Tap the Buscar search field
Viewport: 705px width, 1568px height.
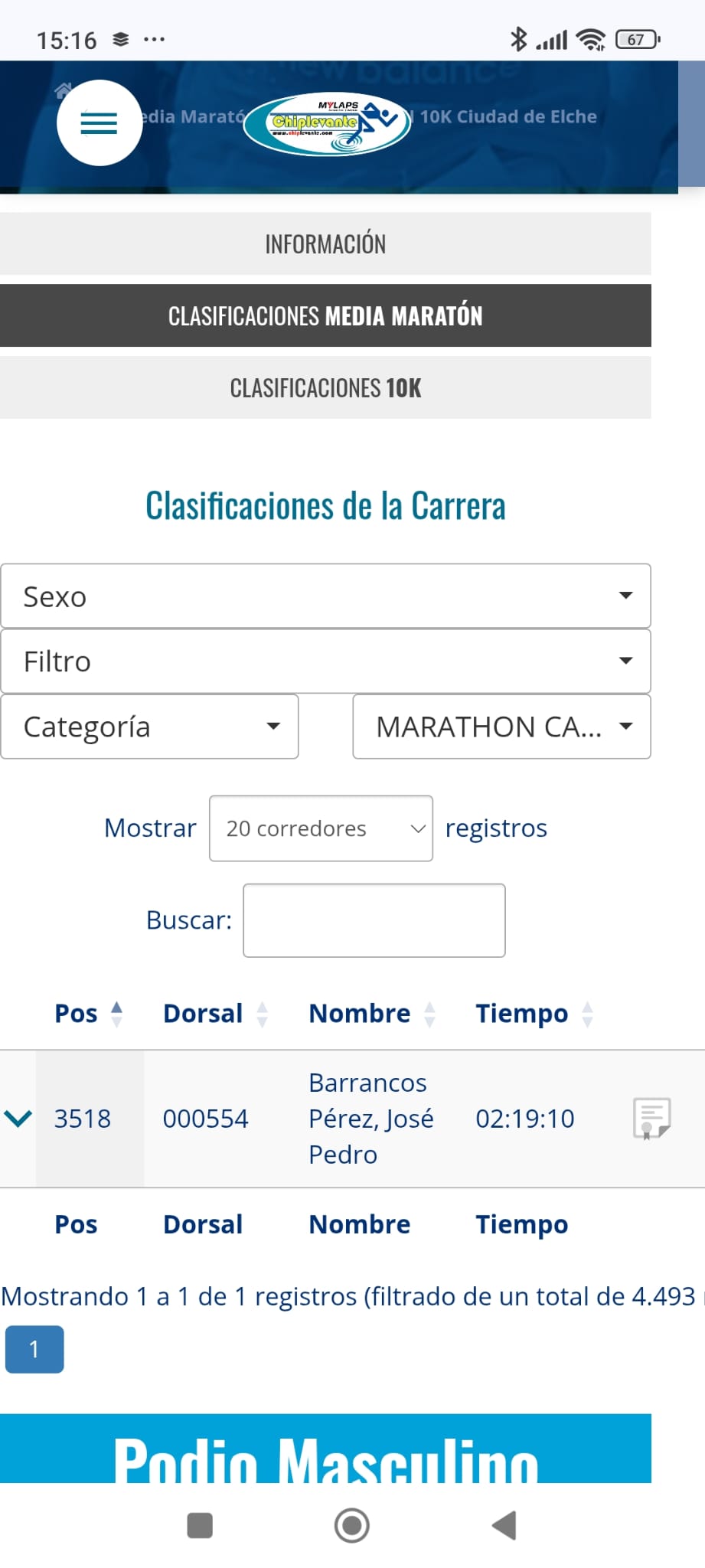[x=374, y=920]
